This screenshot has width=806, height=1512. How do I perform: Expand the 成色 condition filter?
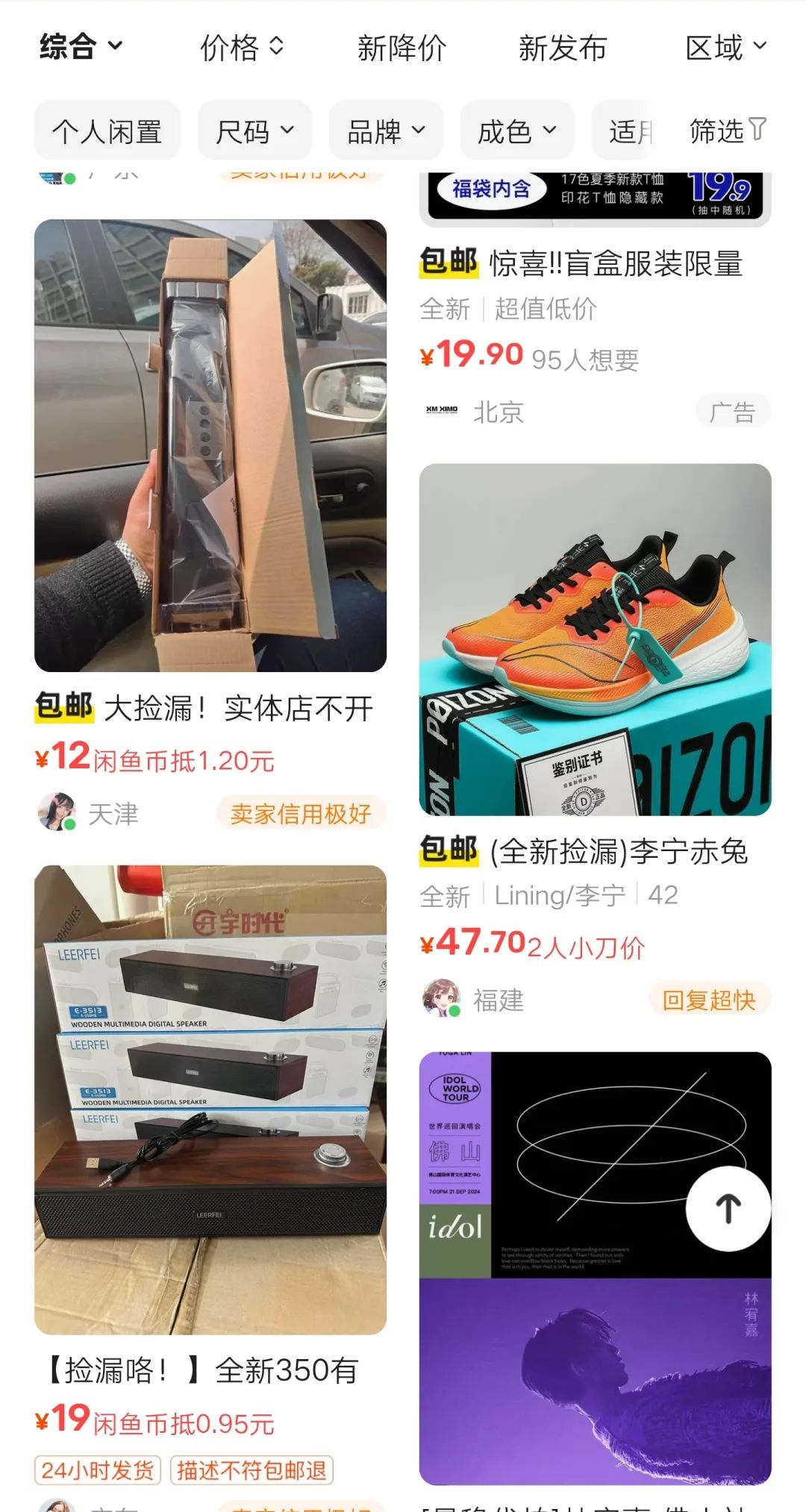[516, 131]
